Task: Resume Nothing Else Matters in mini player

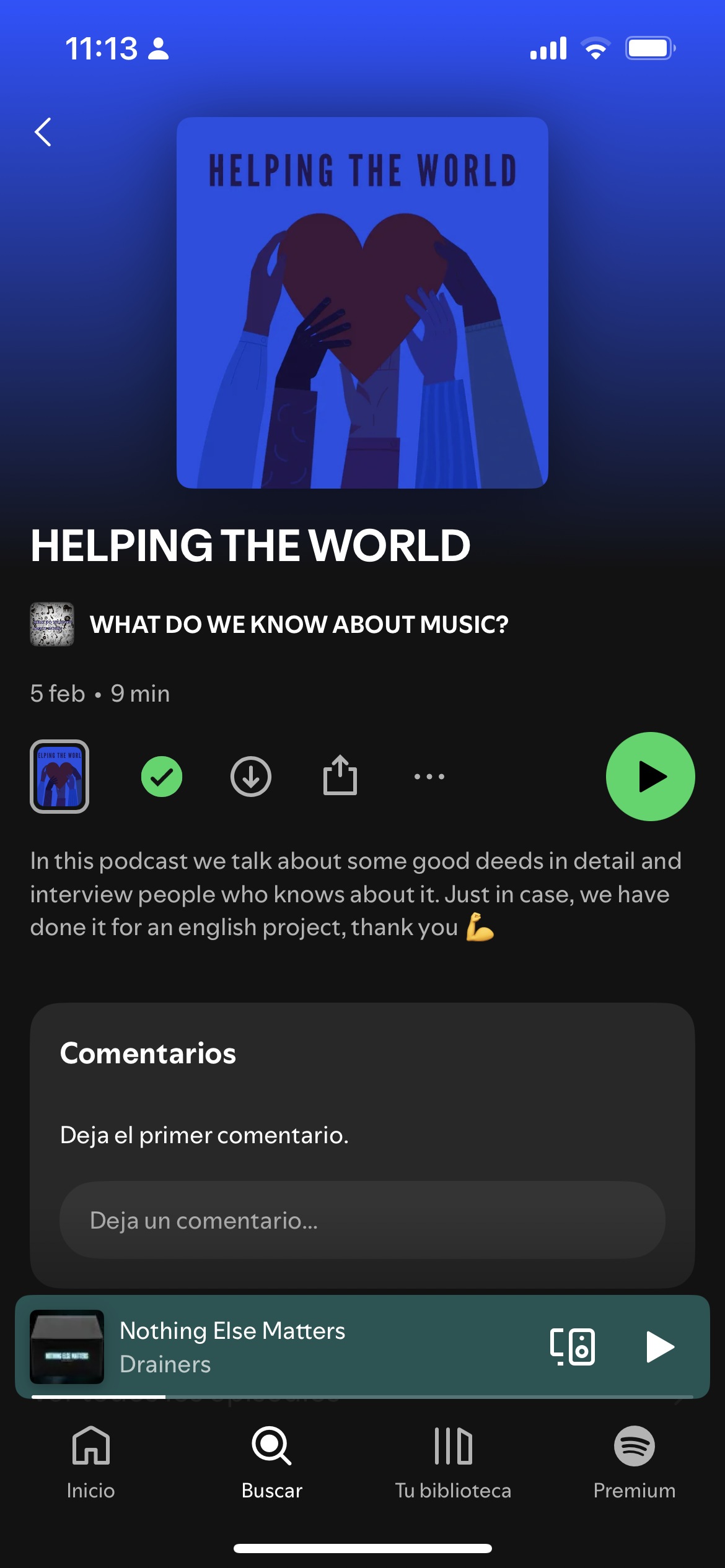Action: [659, 1347]
